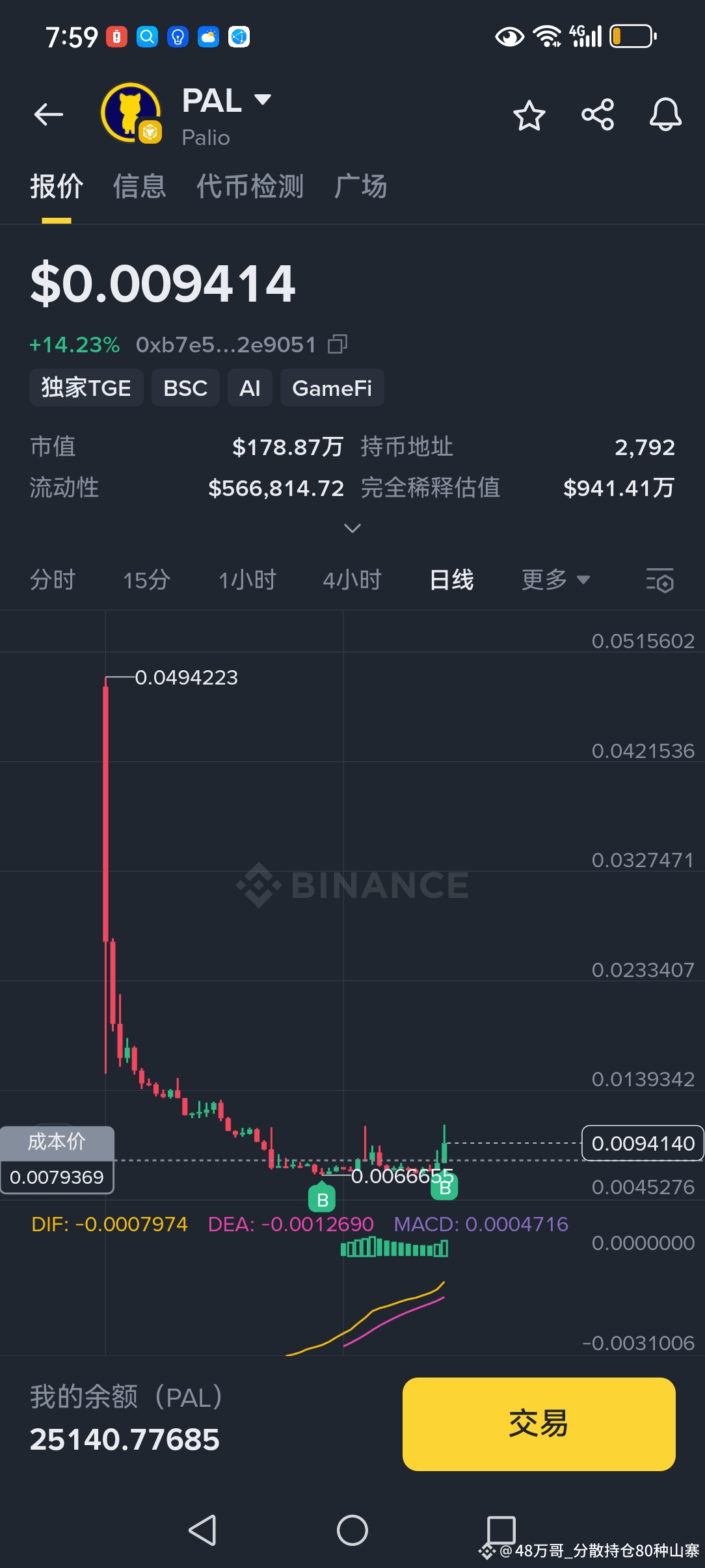Expand more token stats with the chevron
The width and height of the screenshot is (705, 1568).
(x=352, y=528)
